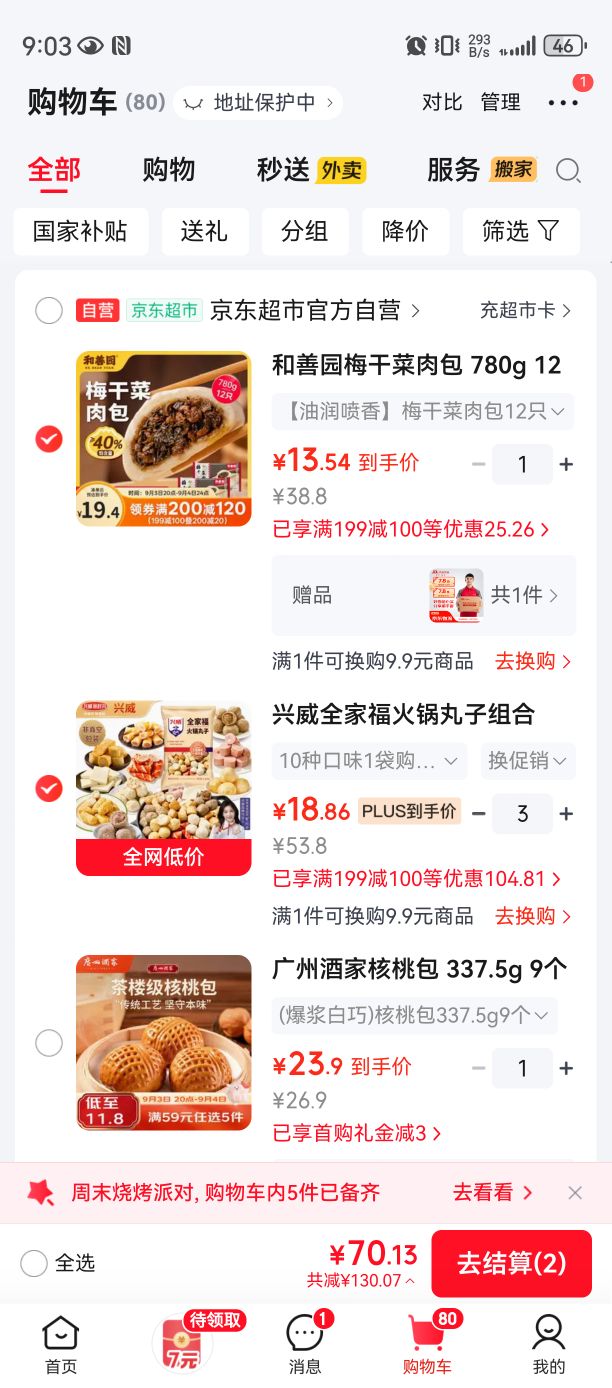This screenshot has height=1388, width=612.
Task: Dismiss the 周末烧烤派对 banner
Action: pos(575,1192)
